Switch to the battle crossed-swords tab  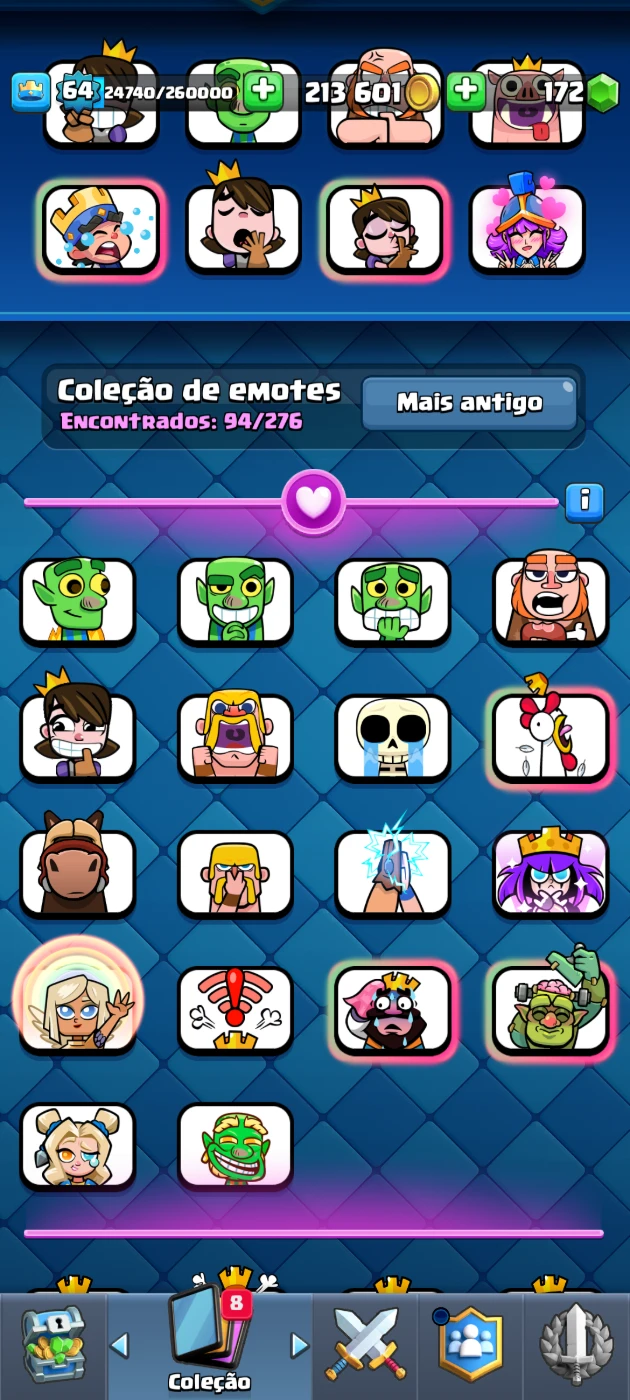[365, 1345]
